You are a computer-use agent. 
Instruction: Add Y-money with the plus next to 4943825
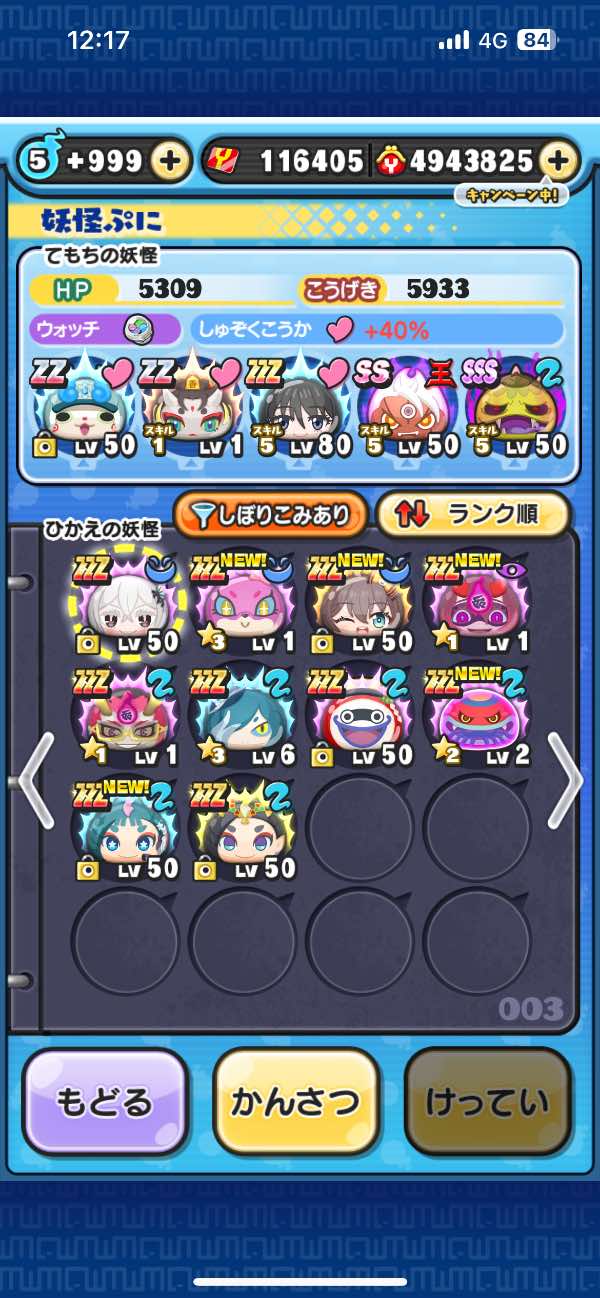click(559, 160)
